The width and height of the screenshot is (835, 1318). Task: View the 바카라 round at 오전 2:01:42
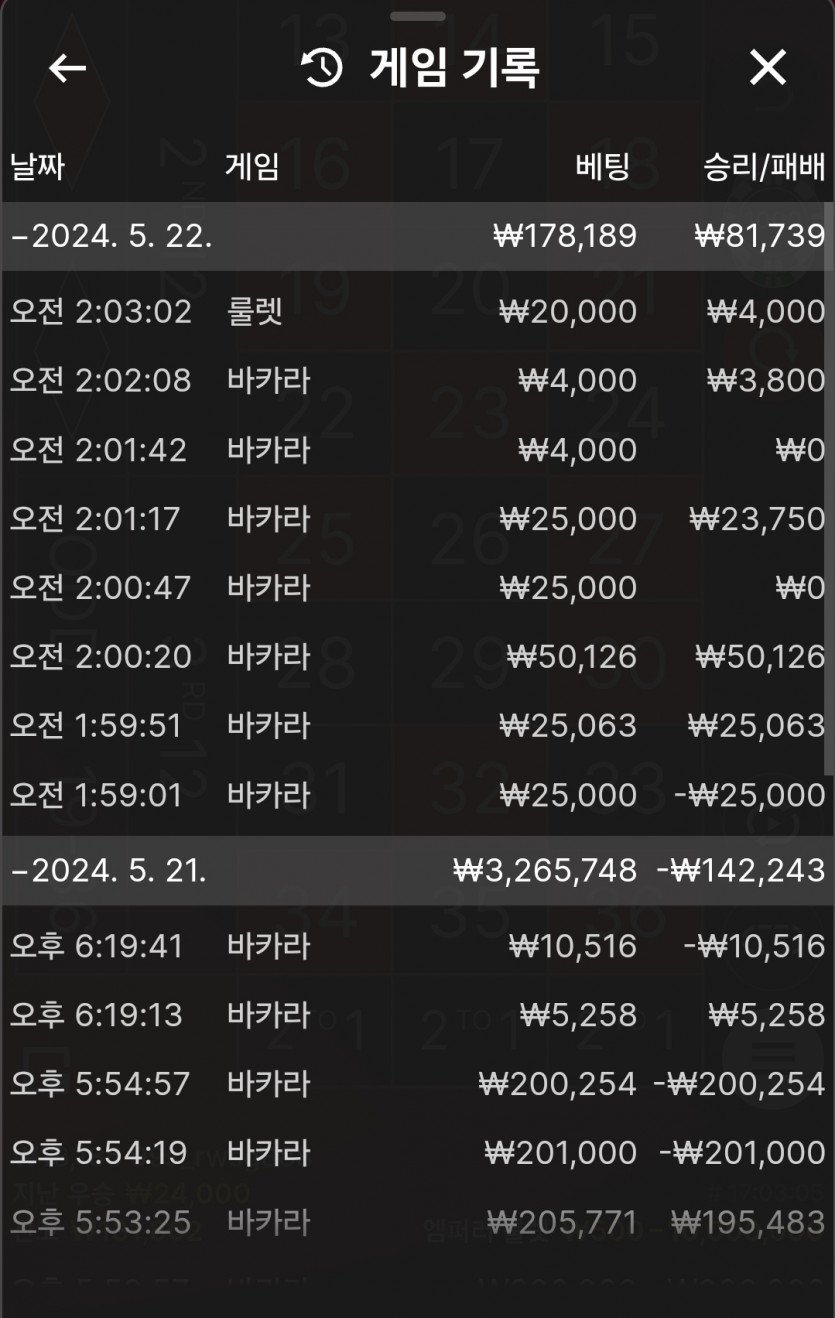pos(417,450)
